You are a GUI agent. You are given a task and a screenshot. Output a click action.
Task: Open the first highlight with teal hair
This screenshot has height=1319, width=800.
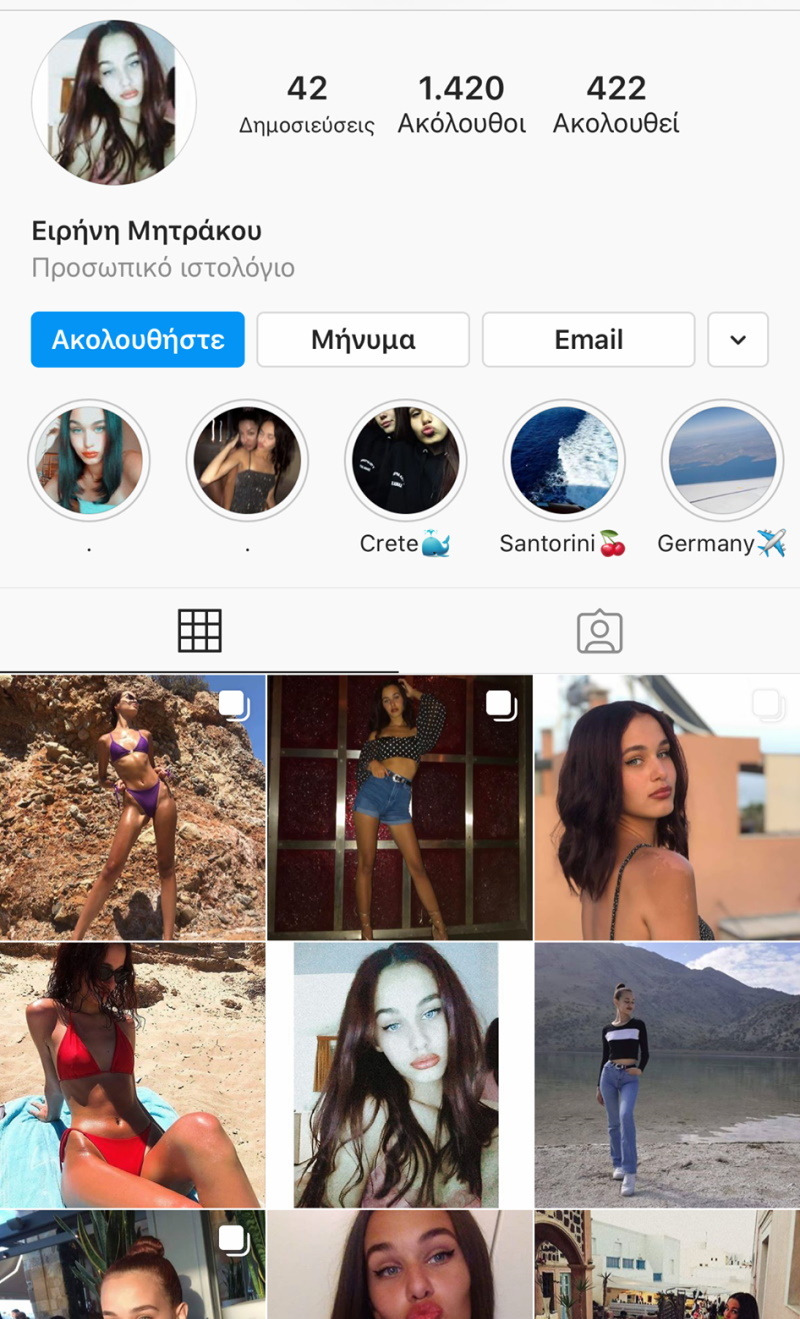click(x=89, y=461)
